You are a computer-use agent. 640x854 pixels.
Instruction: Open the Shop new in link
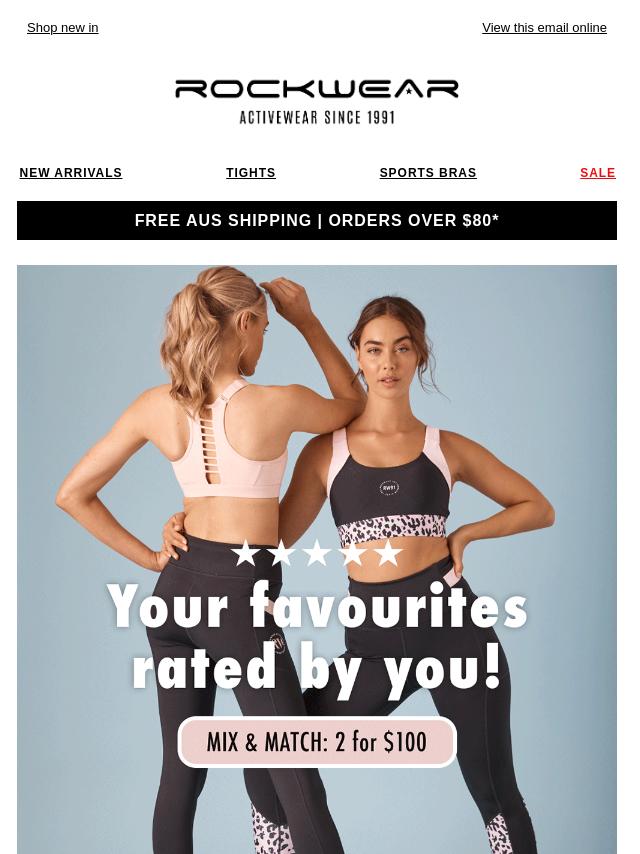[x=62, y=28]
